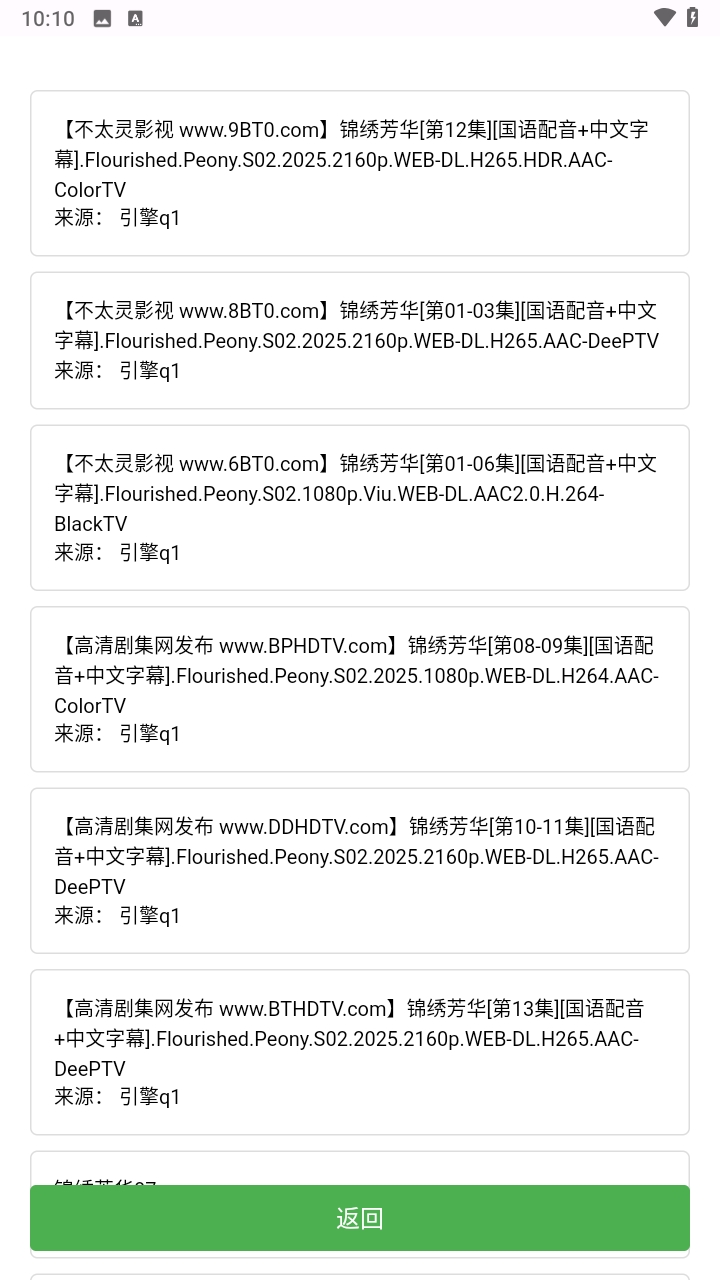Image resolution: width=720 pixels, height=1280 pixels.
Task: Open the 8BT0 第01-03集 result card
Action: click(360, 340)
